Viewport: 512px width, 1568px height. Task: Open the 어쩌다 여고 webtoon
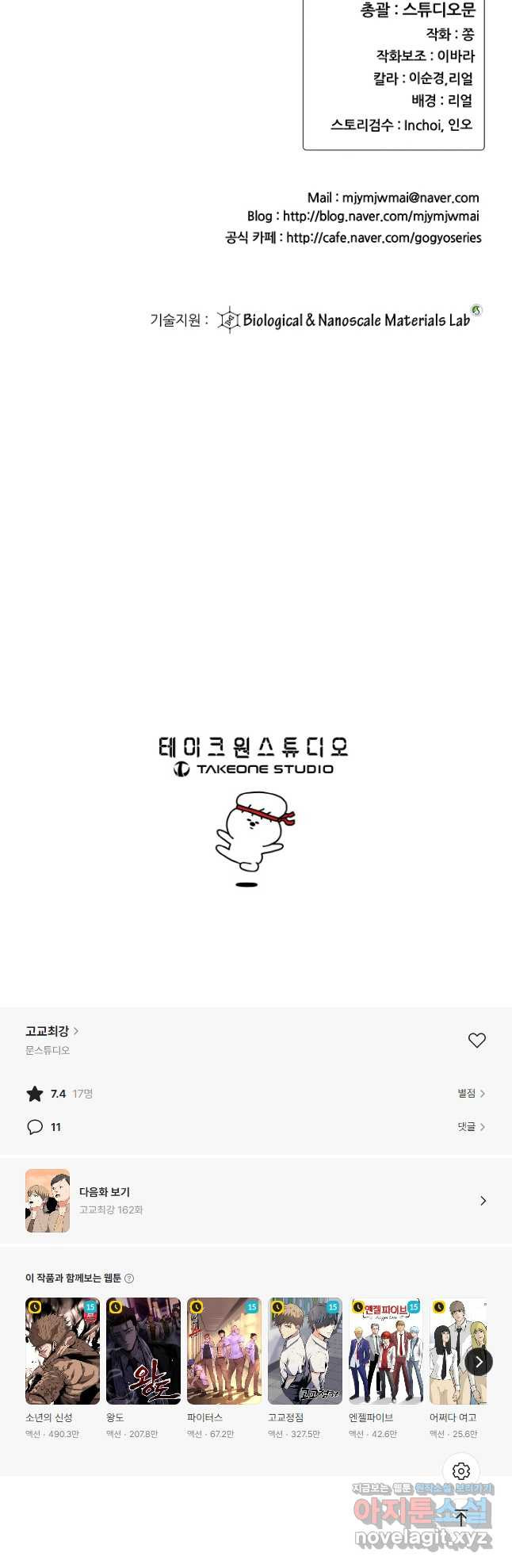pyautogui.click(x=455, y=1351)
